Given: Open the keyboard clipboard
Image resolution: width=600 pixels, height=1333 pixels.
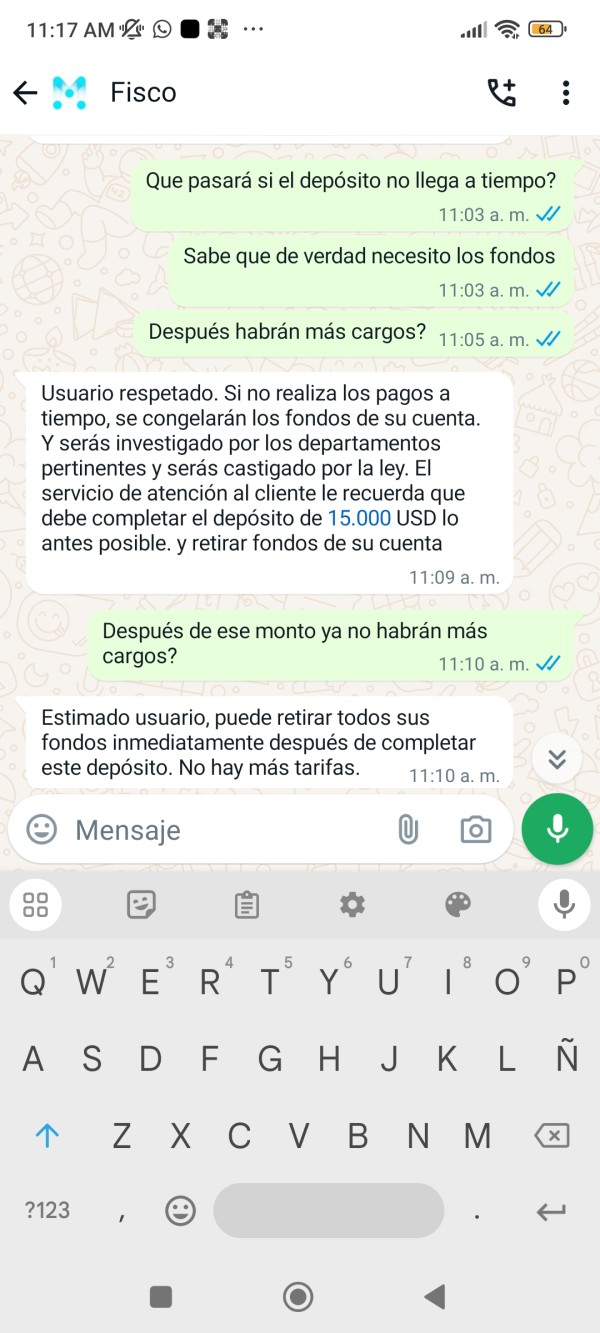Looking at the screenshot, I should click(x=246, y=905).
